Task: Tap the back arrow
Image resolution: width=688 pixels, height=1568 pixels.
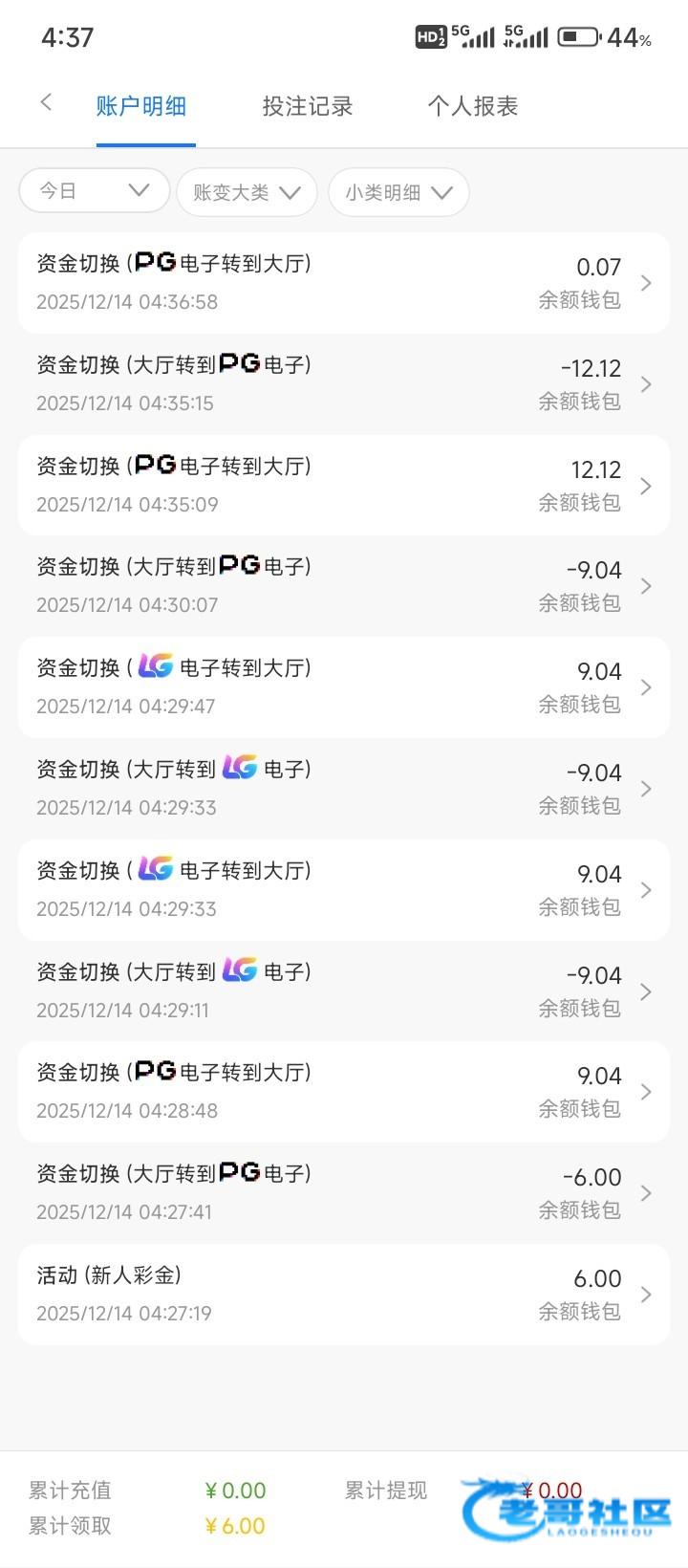Action: coord(46,103)
